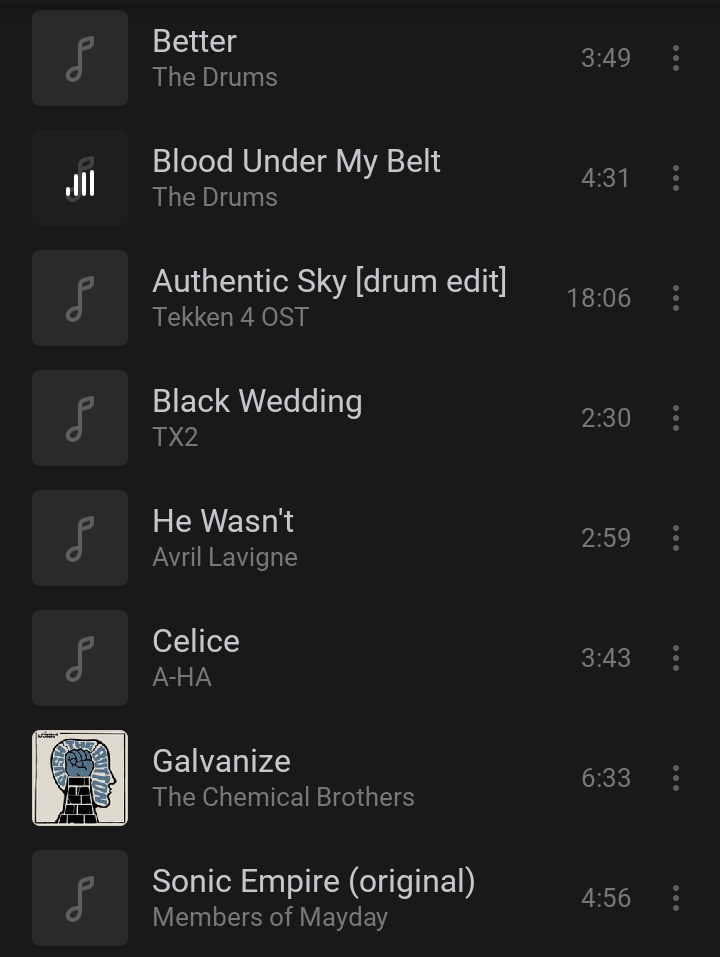Image resolution: width=720 pixels, height=957 pixels.
Task: Open more options for Blood Under My Belt
Action: [676, 178]
